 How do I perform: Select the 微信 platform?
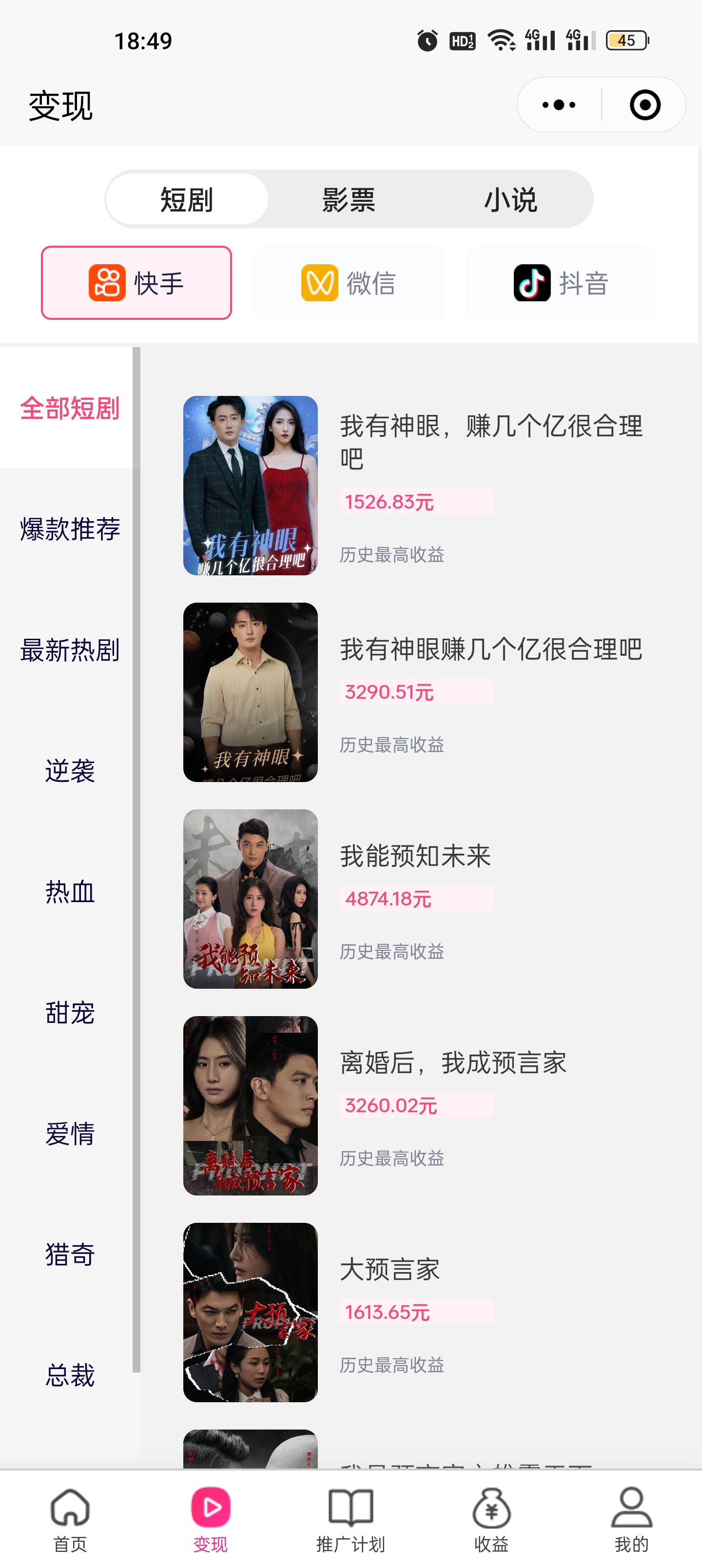click(x=349, y=283)
